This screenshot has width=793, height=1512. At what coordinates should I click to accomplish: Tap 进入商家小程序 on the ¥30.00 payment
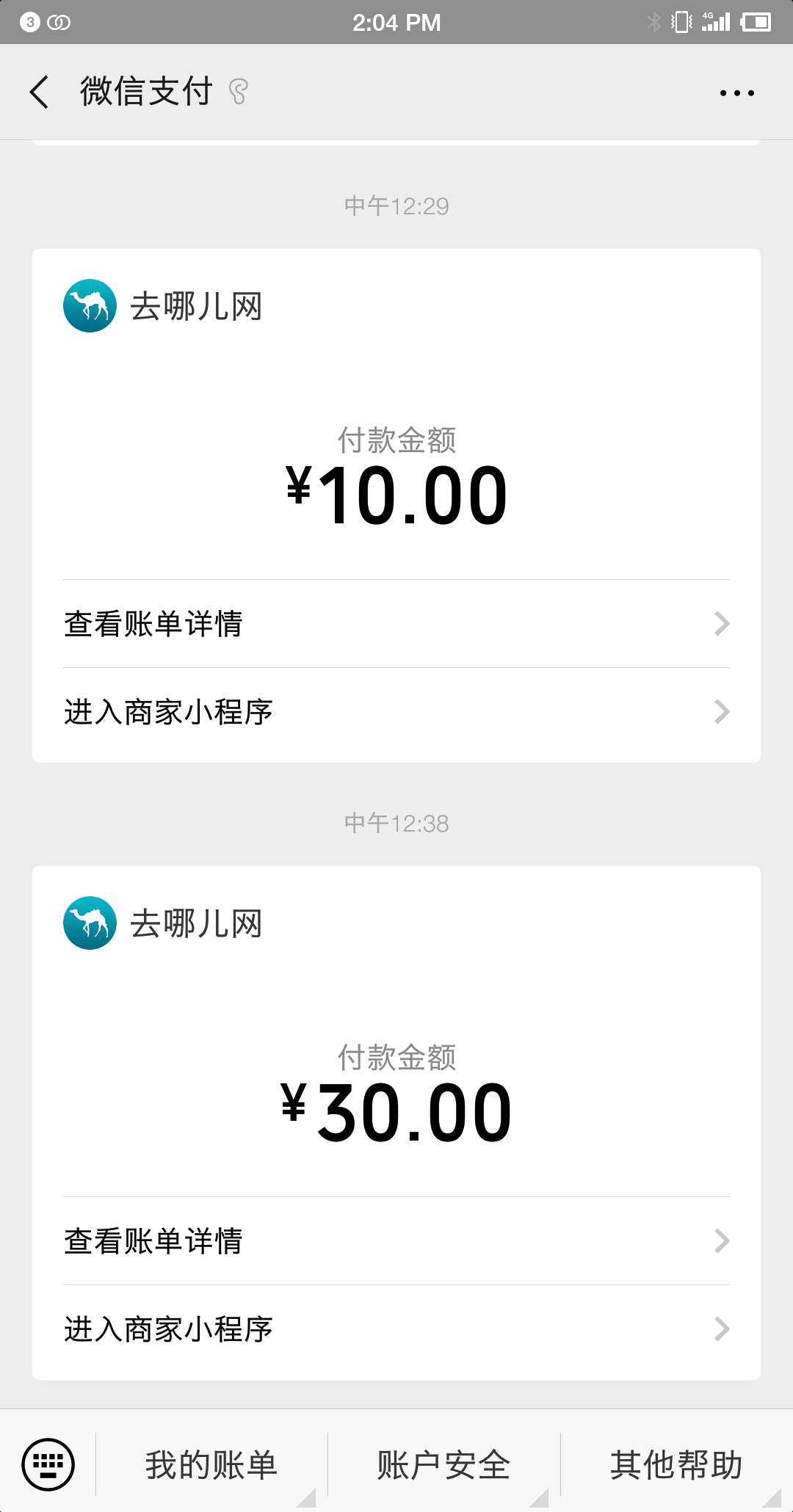pyautogui.click(x=169, y=1329)
